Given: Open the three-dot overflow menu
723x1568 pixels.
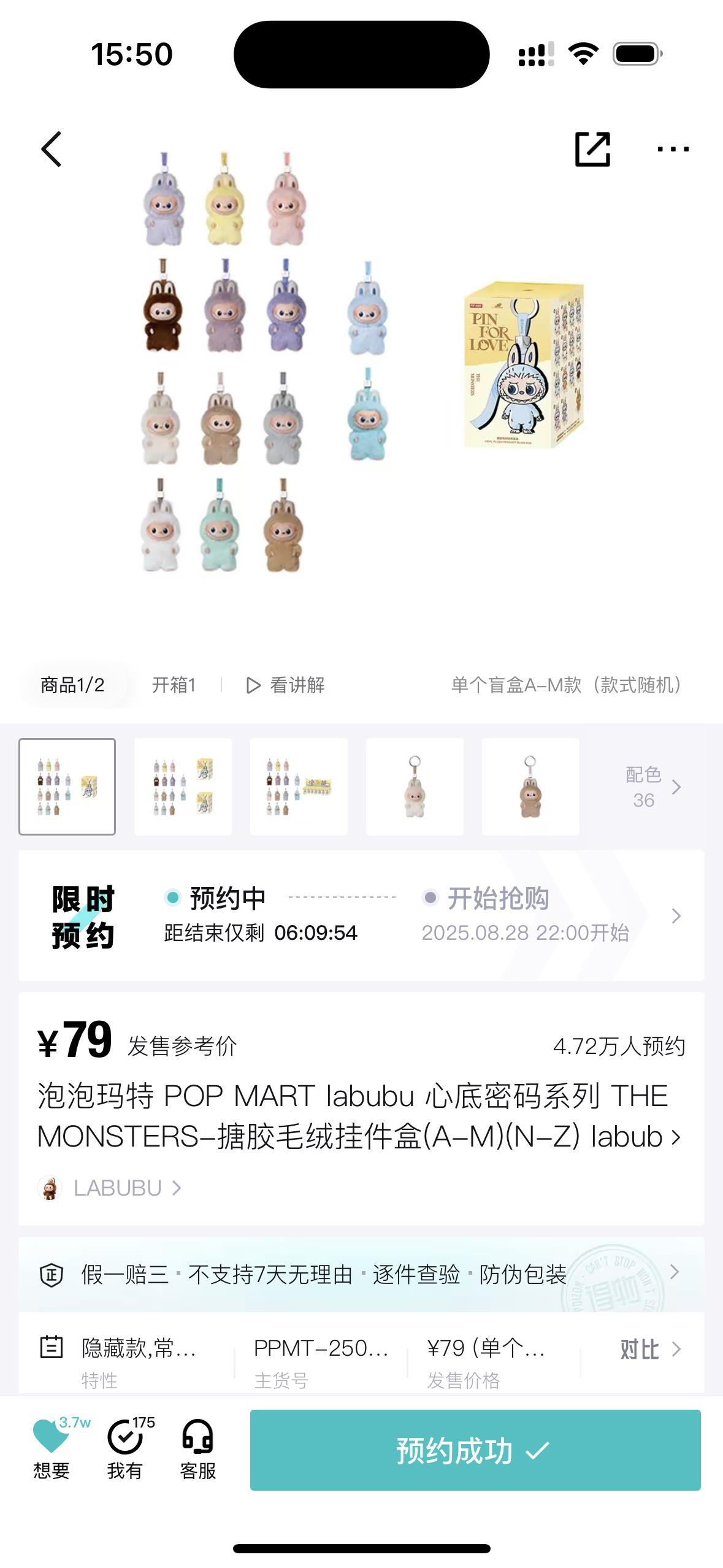Looking at the screenshot, I should [x=673, y=149].
